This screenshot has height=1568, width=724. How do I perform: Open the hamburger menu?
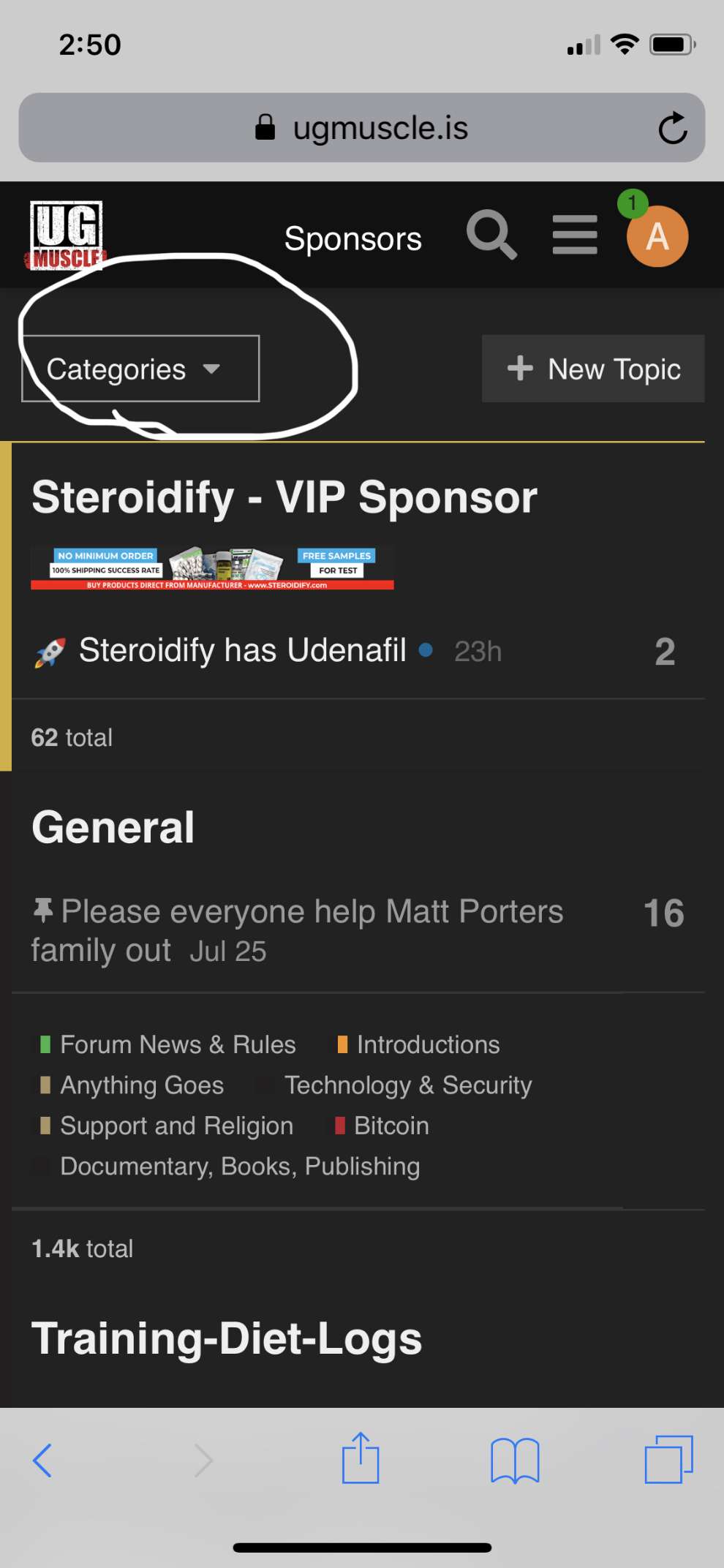coord(575,235)
